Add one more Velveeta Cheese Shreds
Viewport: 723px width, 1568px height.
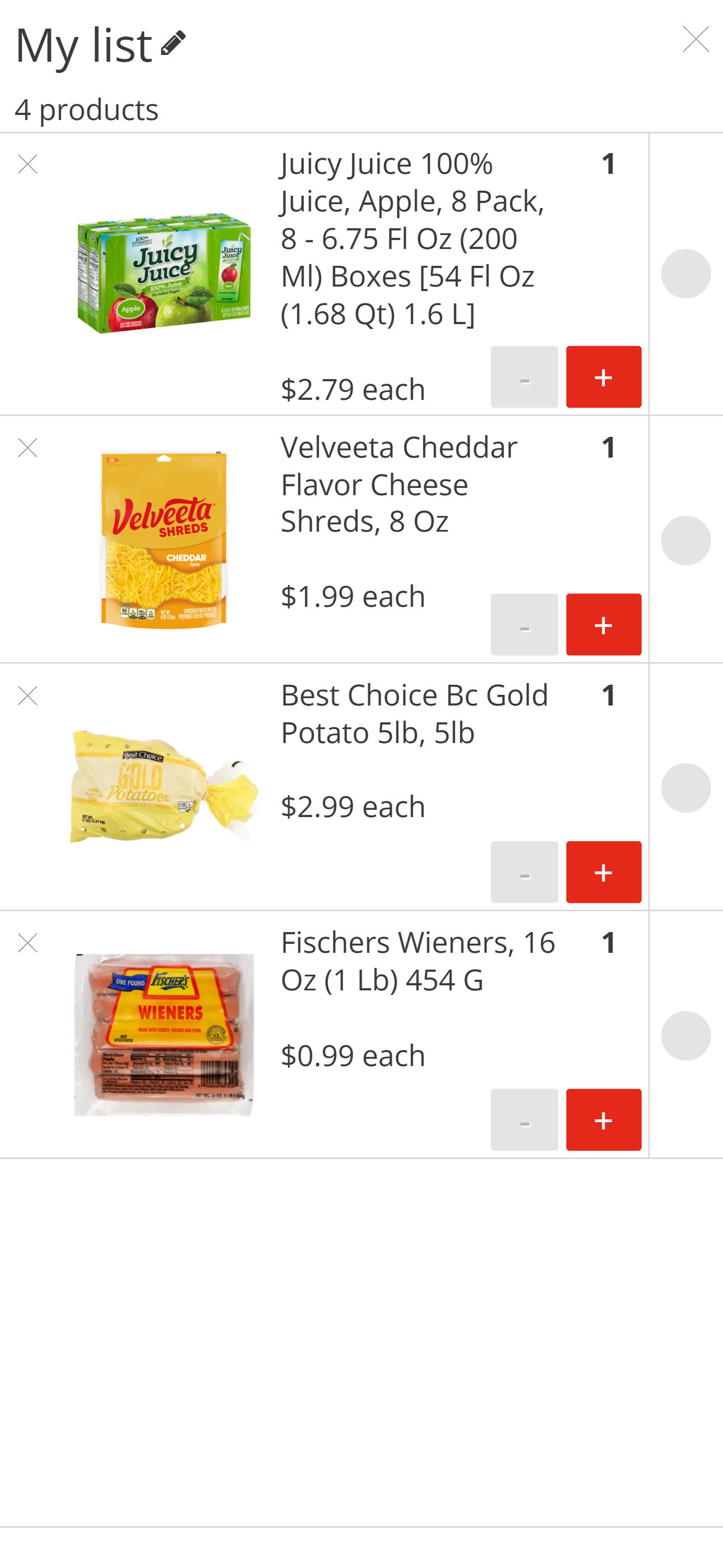coord(603,625)
